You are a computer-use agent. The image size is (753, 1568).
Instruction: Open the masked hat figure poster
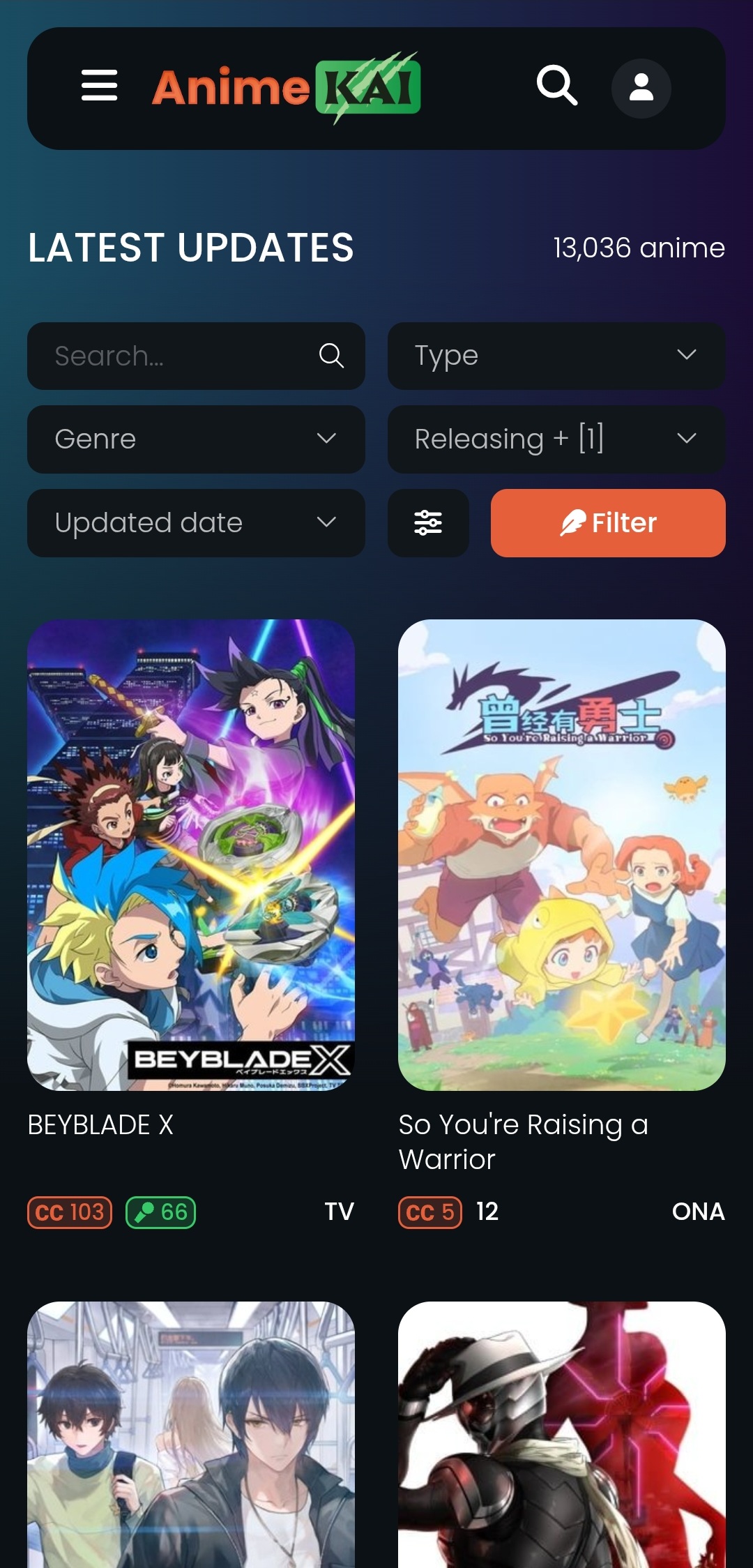coord(561,1437)
